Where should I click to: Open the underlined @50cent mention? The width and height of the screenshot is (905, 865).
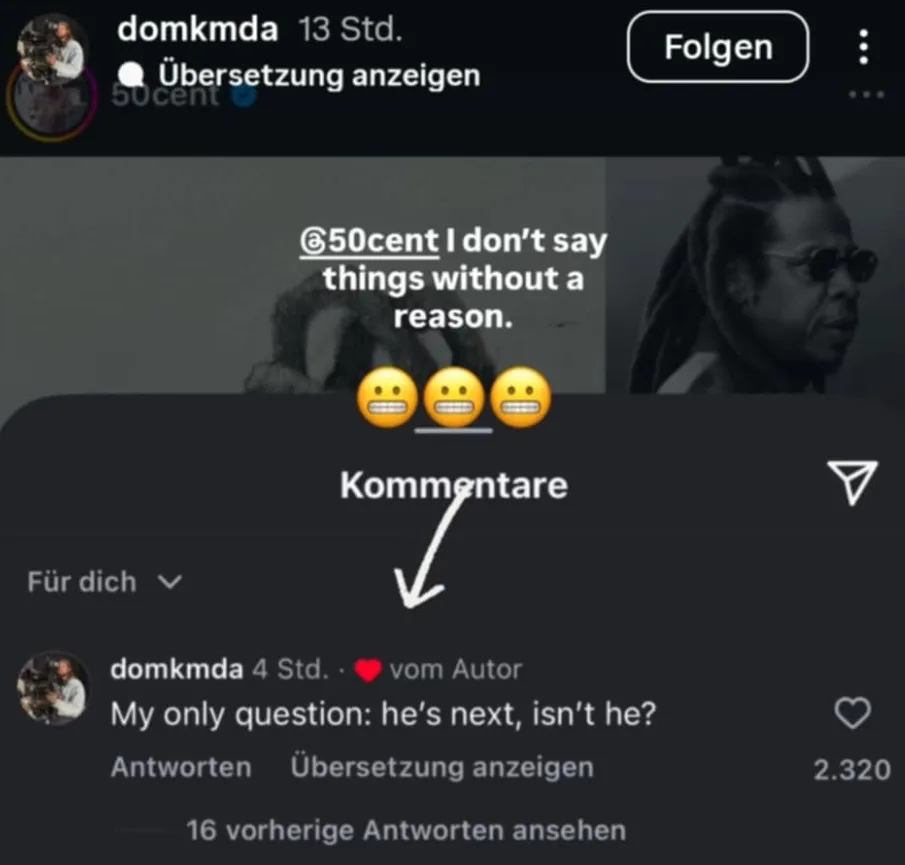pos(369,240)
